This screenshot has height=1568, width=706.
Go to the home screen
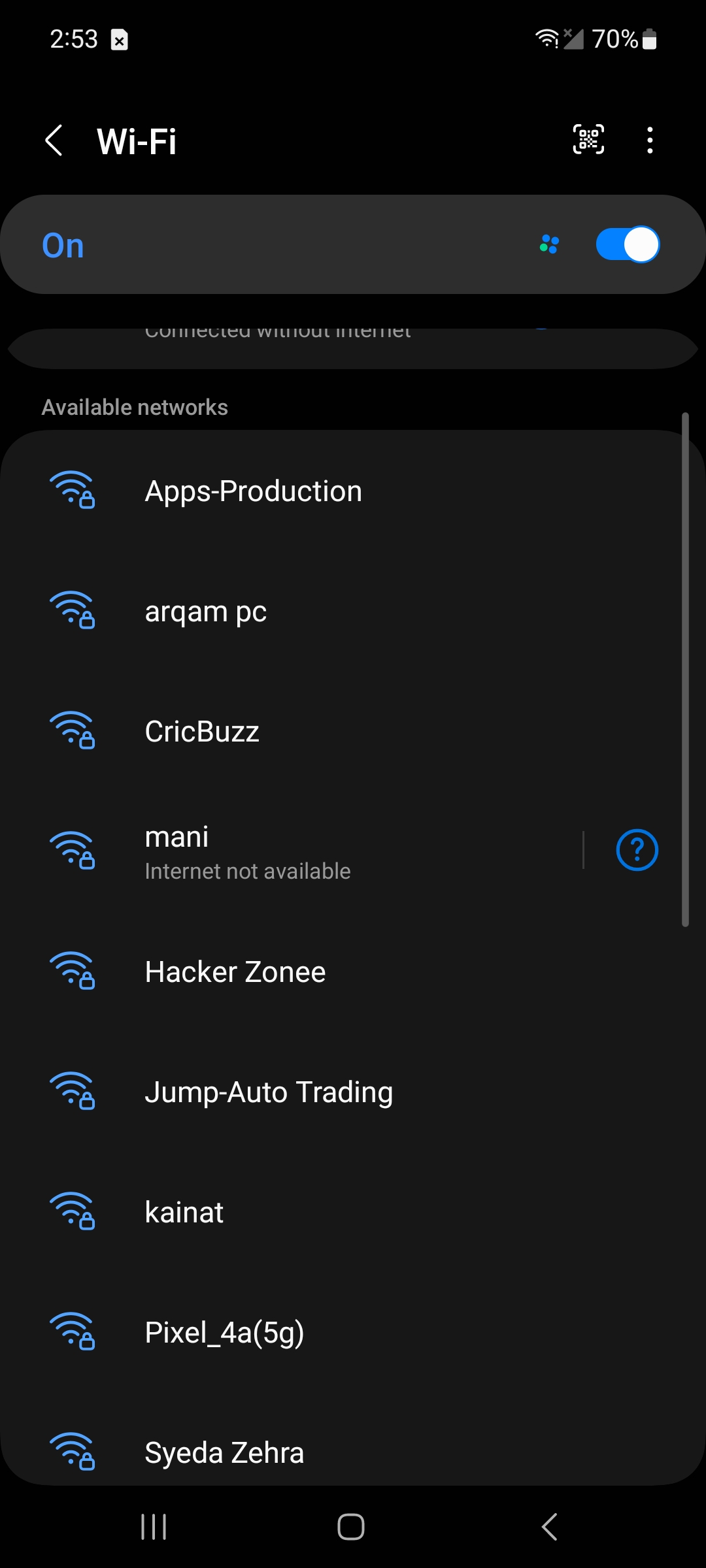(x=351, y=1527)
